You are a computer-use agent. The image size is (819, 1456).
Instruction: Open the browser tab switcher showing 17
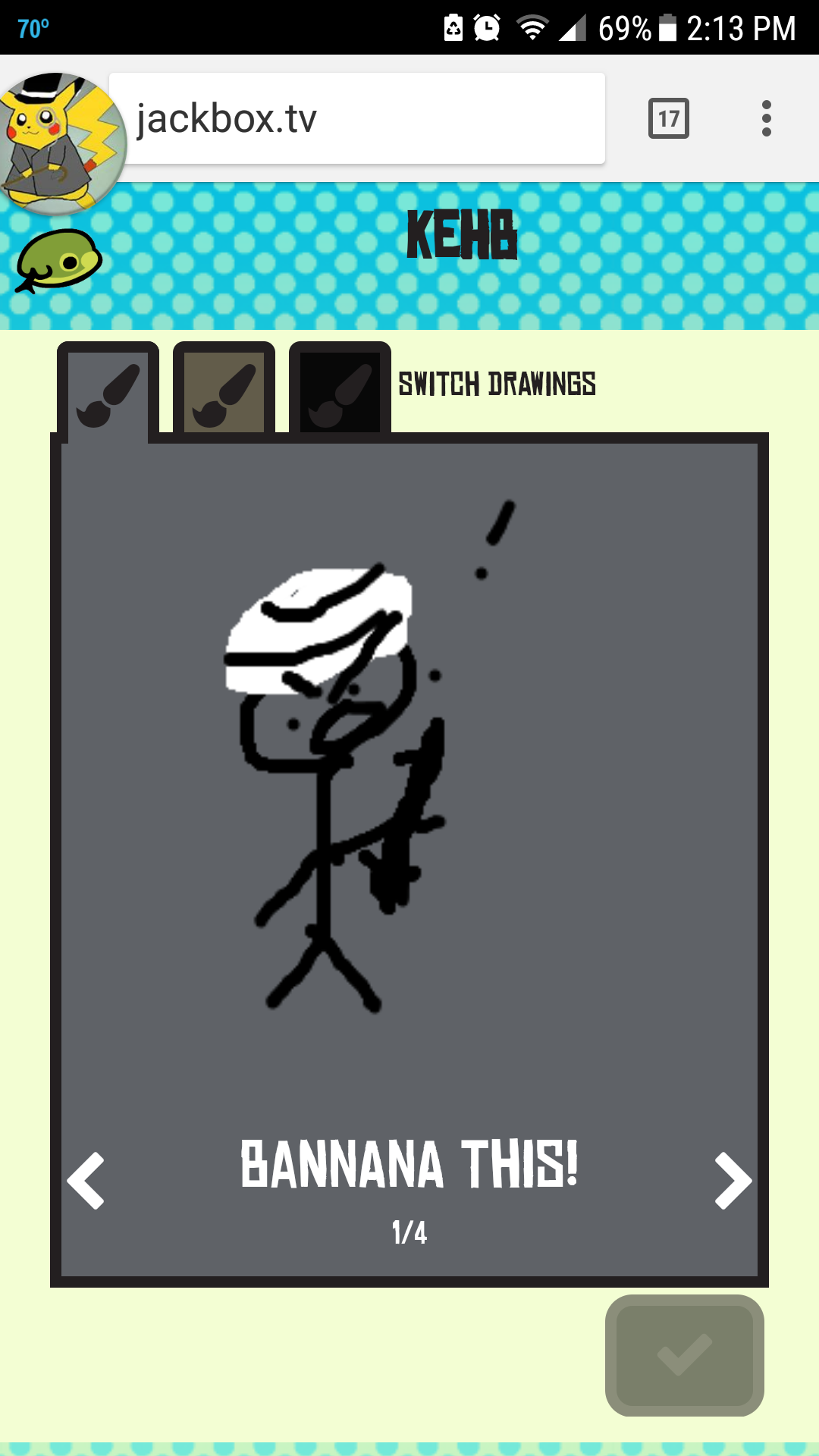tap(668, 118)
